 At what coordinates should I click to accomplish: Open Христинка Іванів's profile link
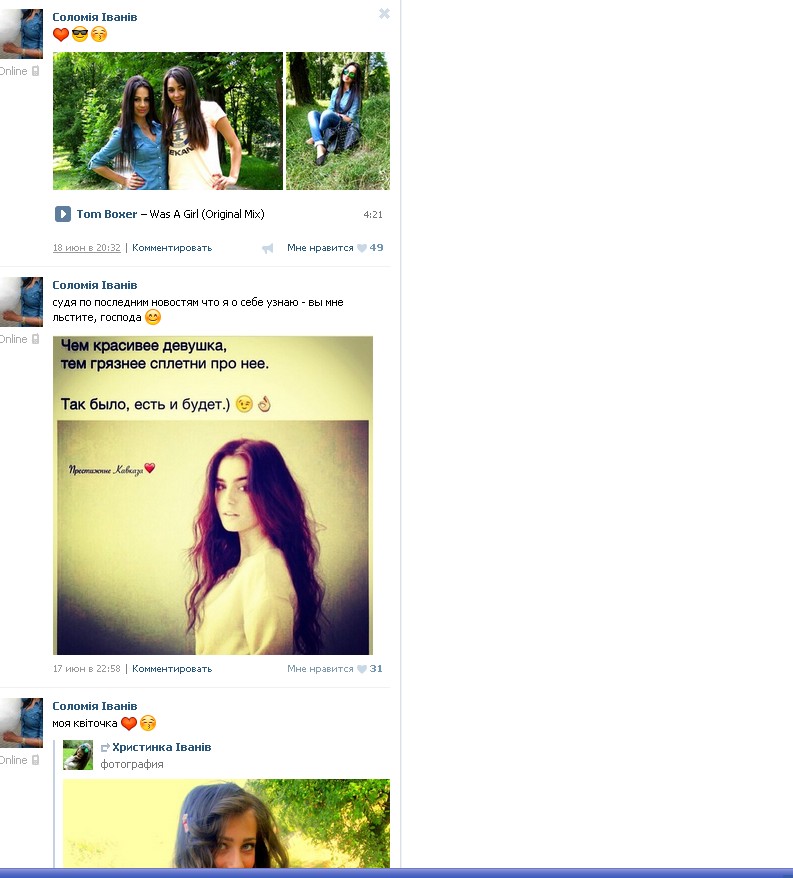tap(161, 747)
